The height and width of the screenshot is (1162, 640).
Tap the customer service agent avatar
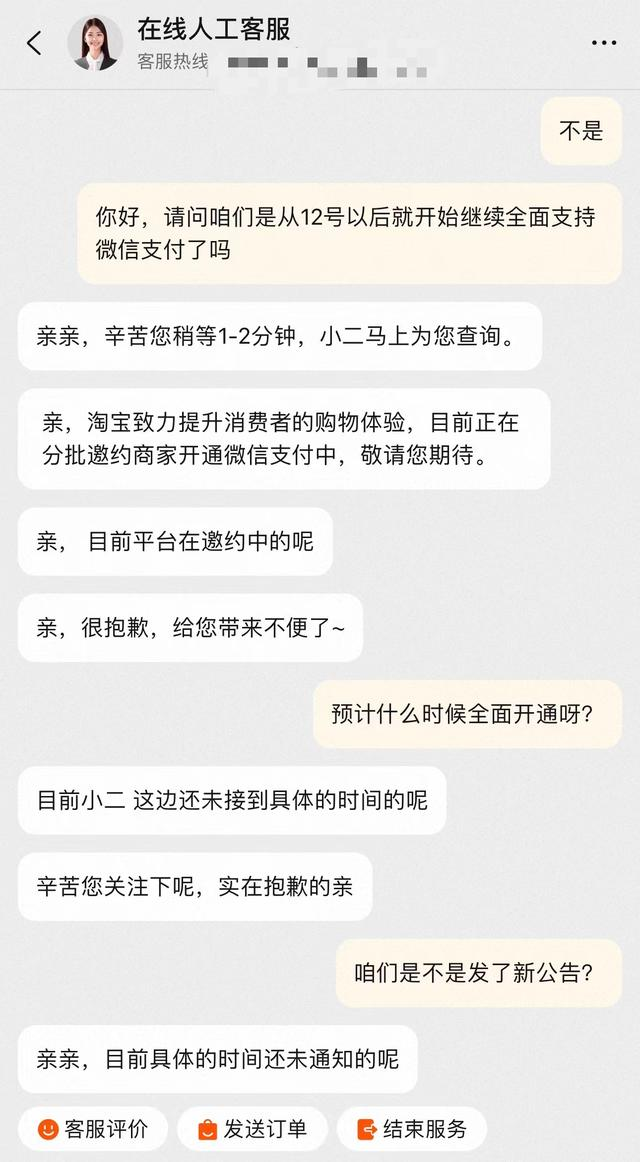[95, 43]
